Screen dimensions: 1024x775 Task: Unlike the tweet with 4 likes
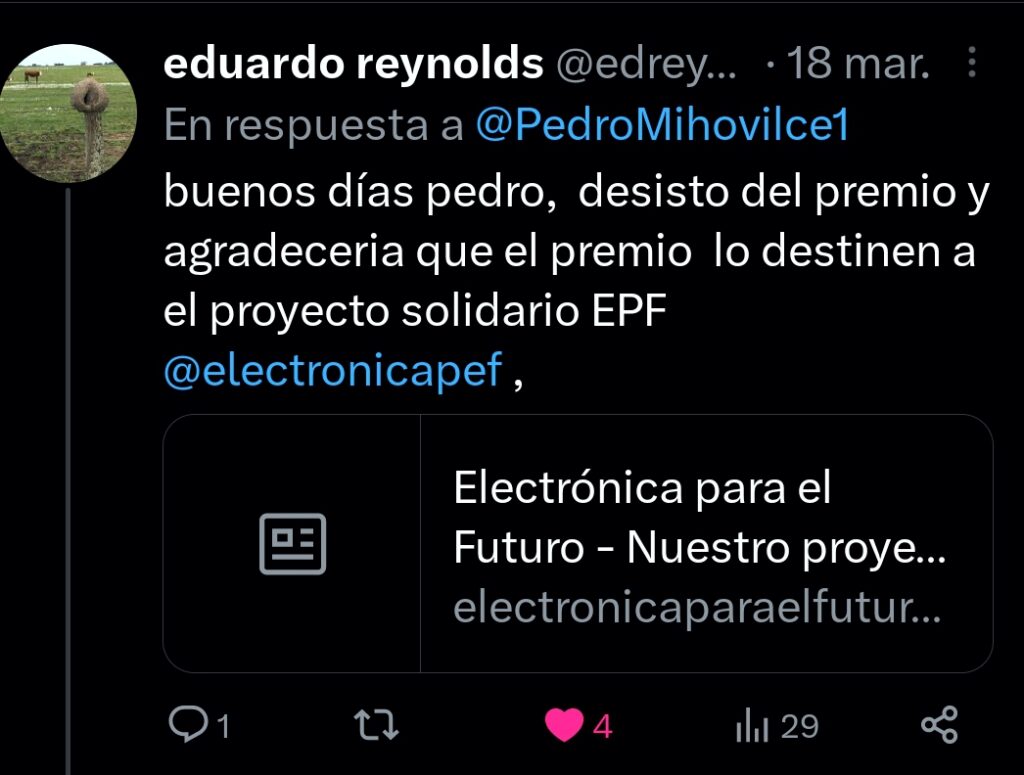tap(564, 725)
